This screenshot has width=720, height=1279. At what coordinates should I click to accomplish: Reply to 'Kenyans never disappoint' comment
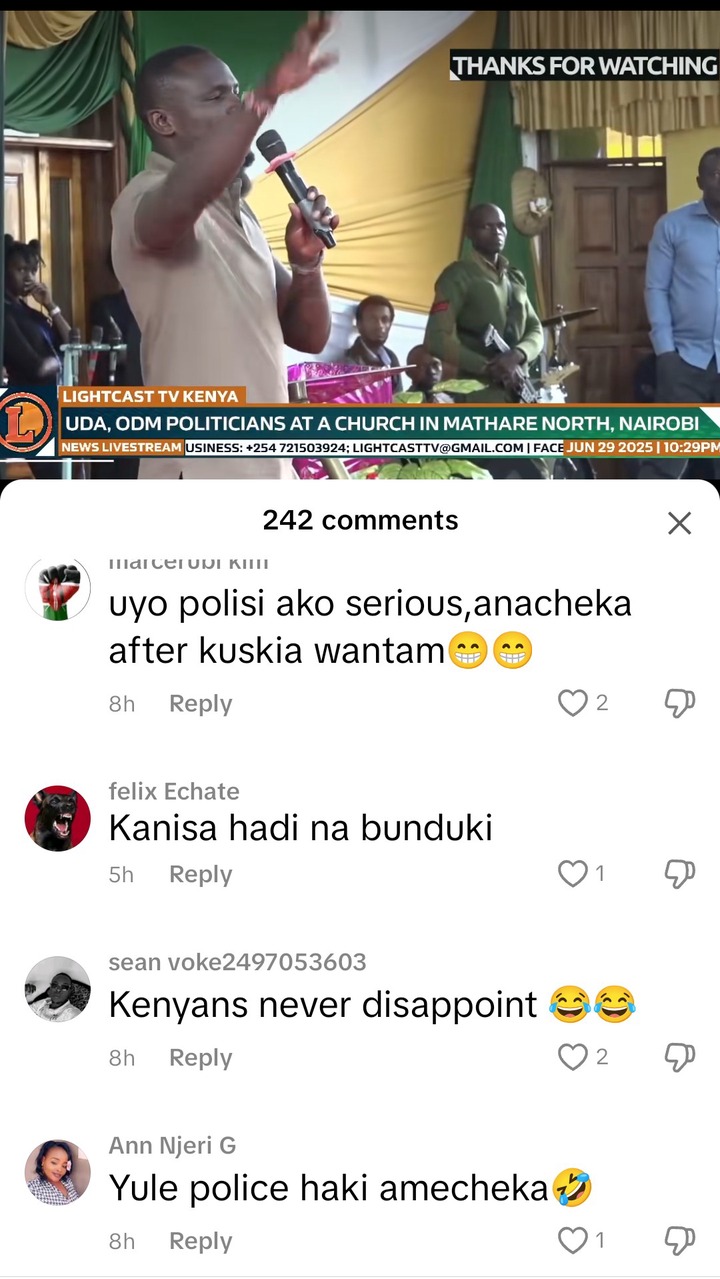(200, 1058)
